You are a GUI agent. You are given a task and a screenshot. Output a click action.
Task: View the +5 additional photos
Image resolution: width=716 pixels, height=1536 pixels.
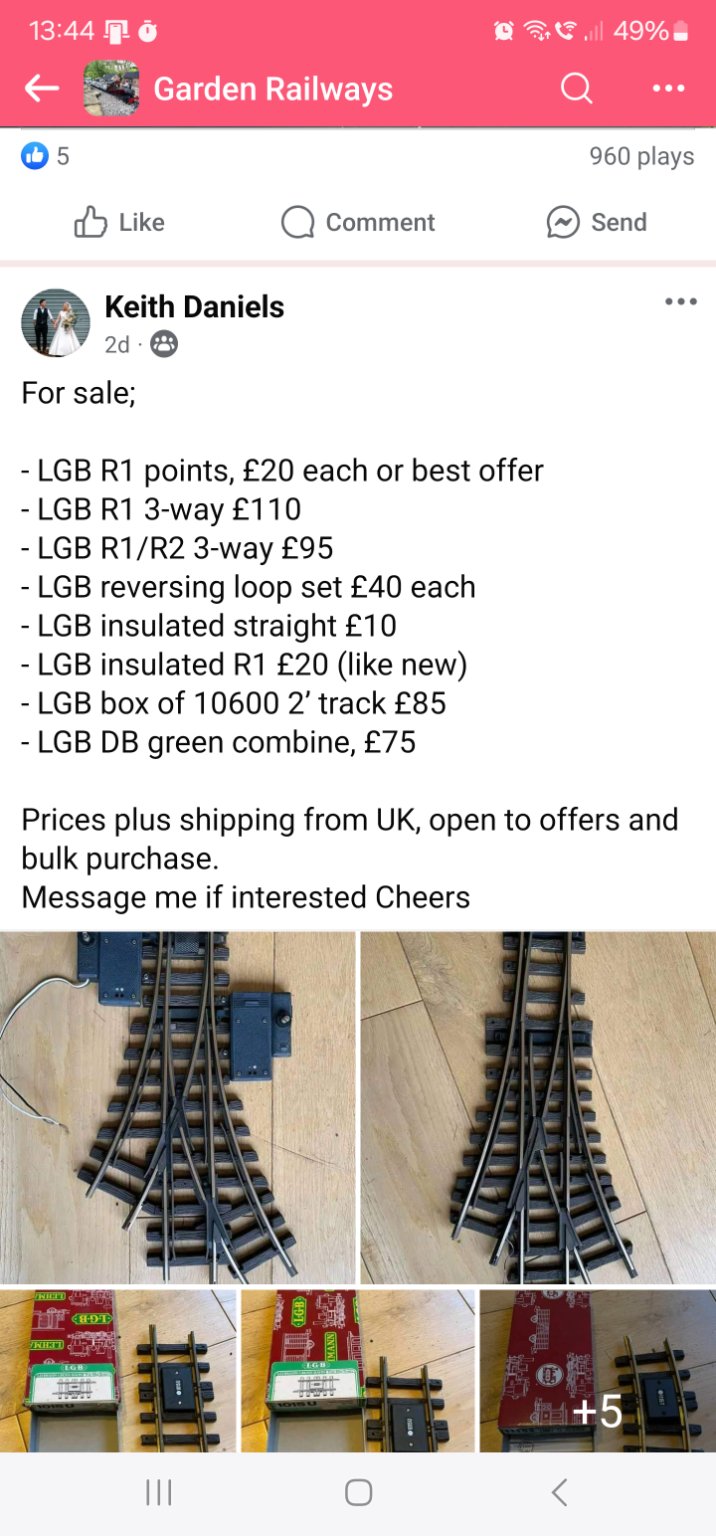tap(598, 1370)
